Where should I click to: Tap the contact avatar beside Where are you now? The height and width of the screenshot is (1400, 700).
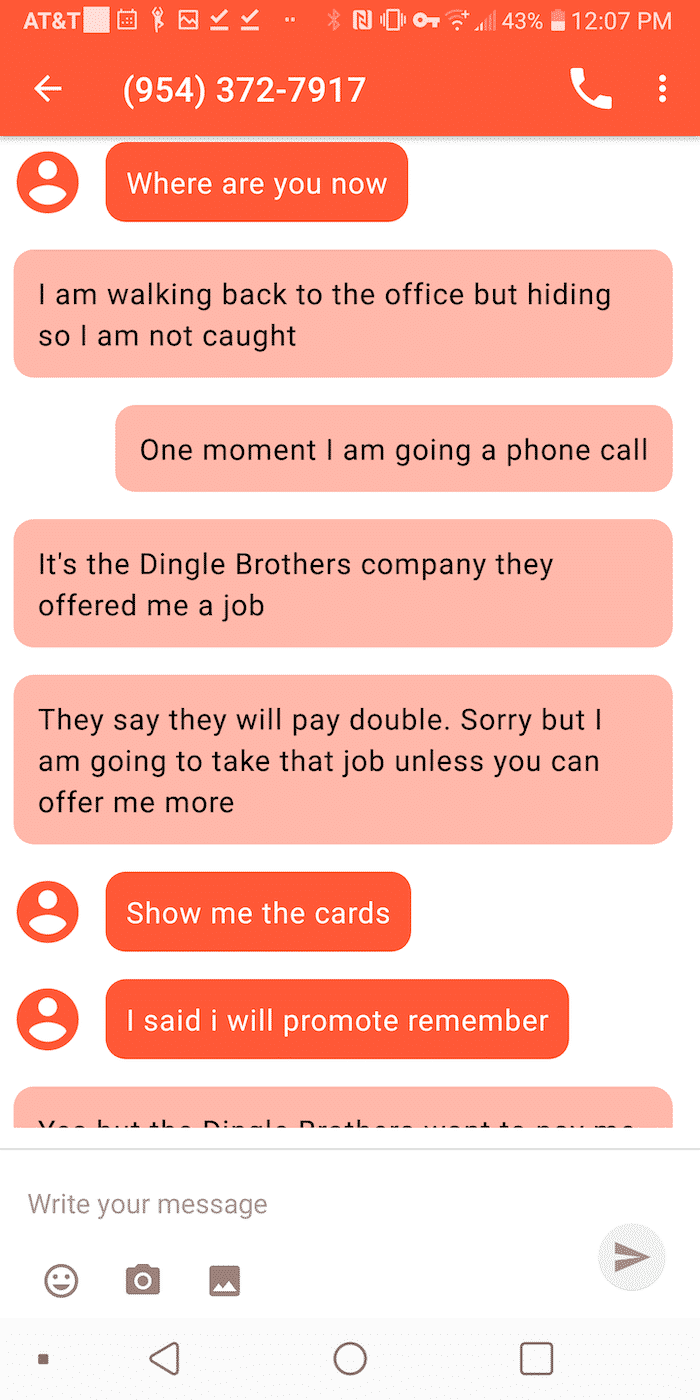tap(48, 183)
